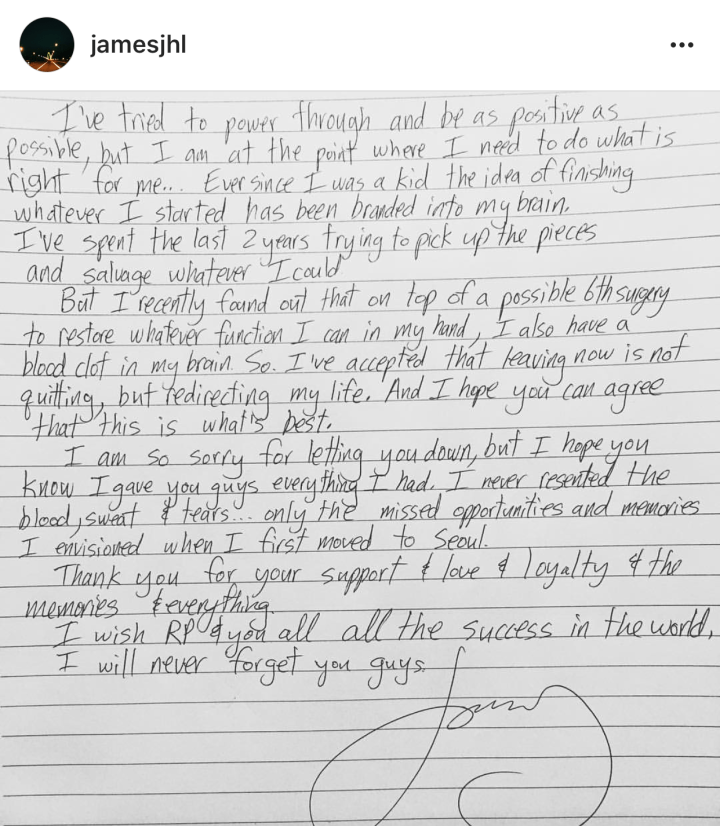Open jamesjhl's profile picture
Viewport: 720px width, 826px height.
tap(46, 44)
